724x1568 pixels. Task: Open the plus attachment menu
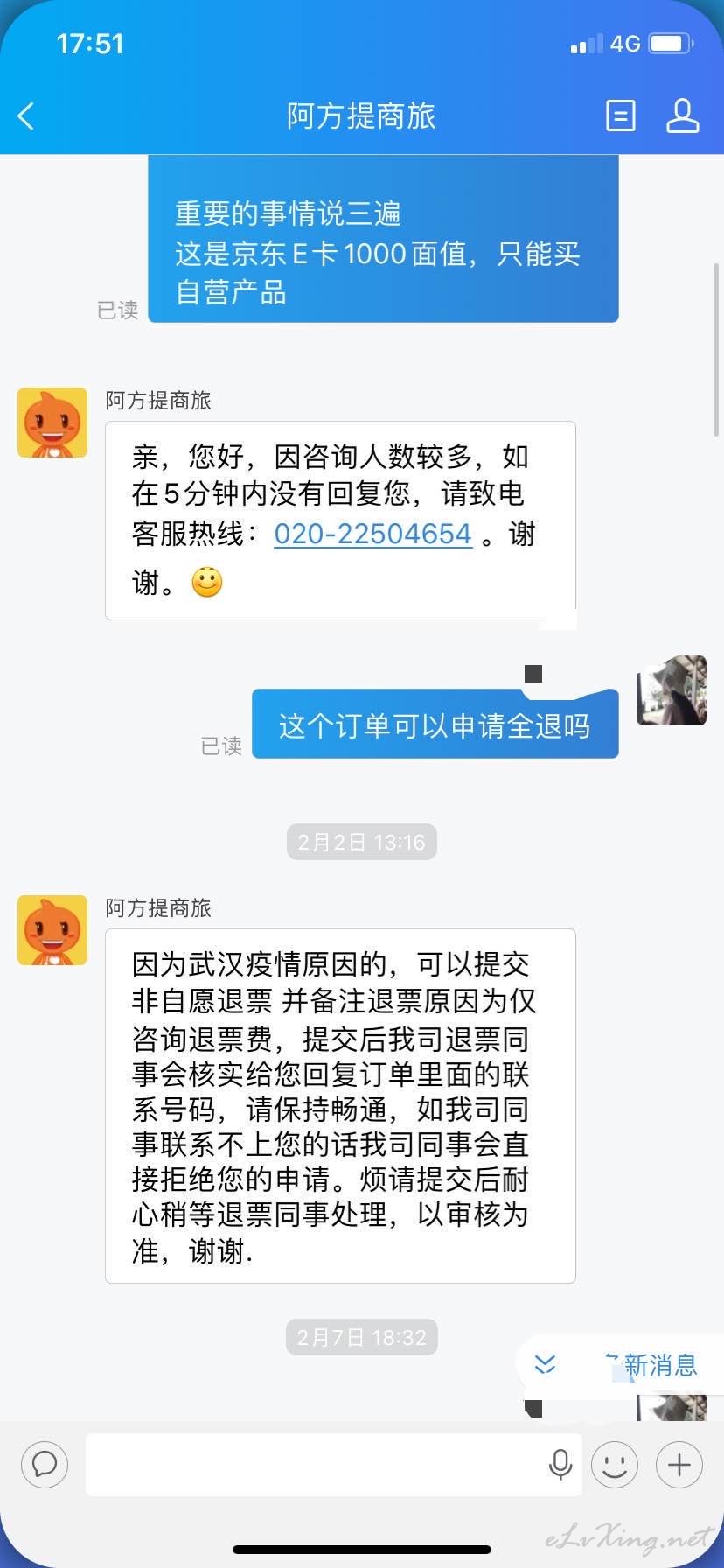(x=679, y=1464)
